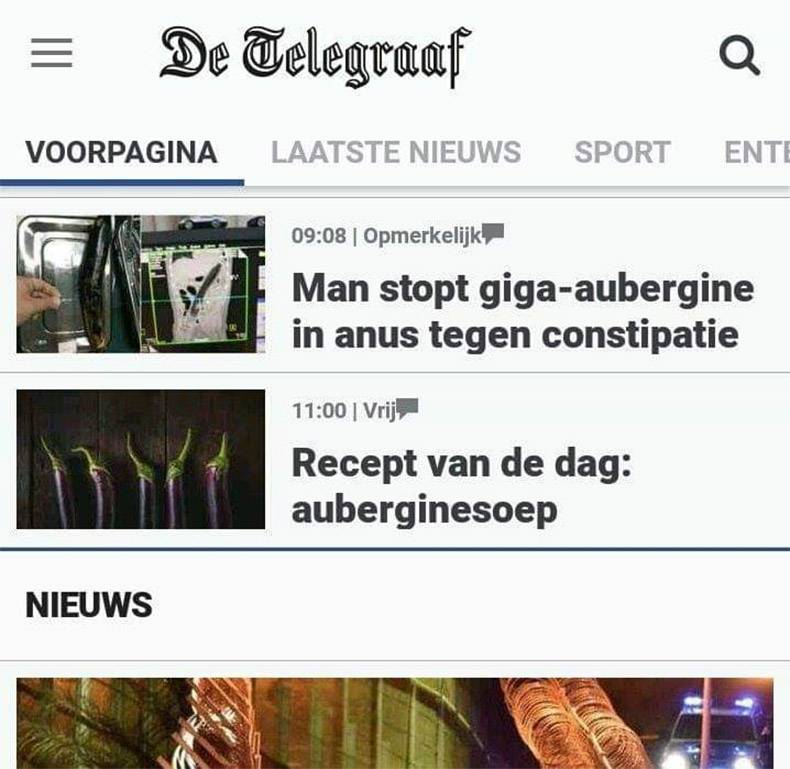Switch to the Laatste Nieuws tab
This screenshot has width=790, height=769.
click(396, 152)
